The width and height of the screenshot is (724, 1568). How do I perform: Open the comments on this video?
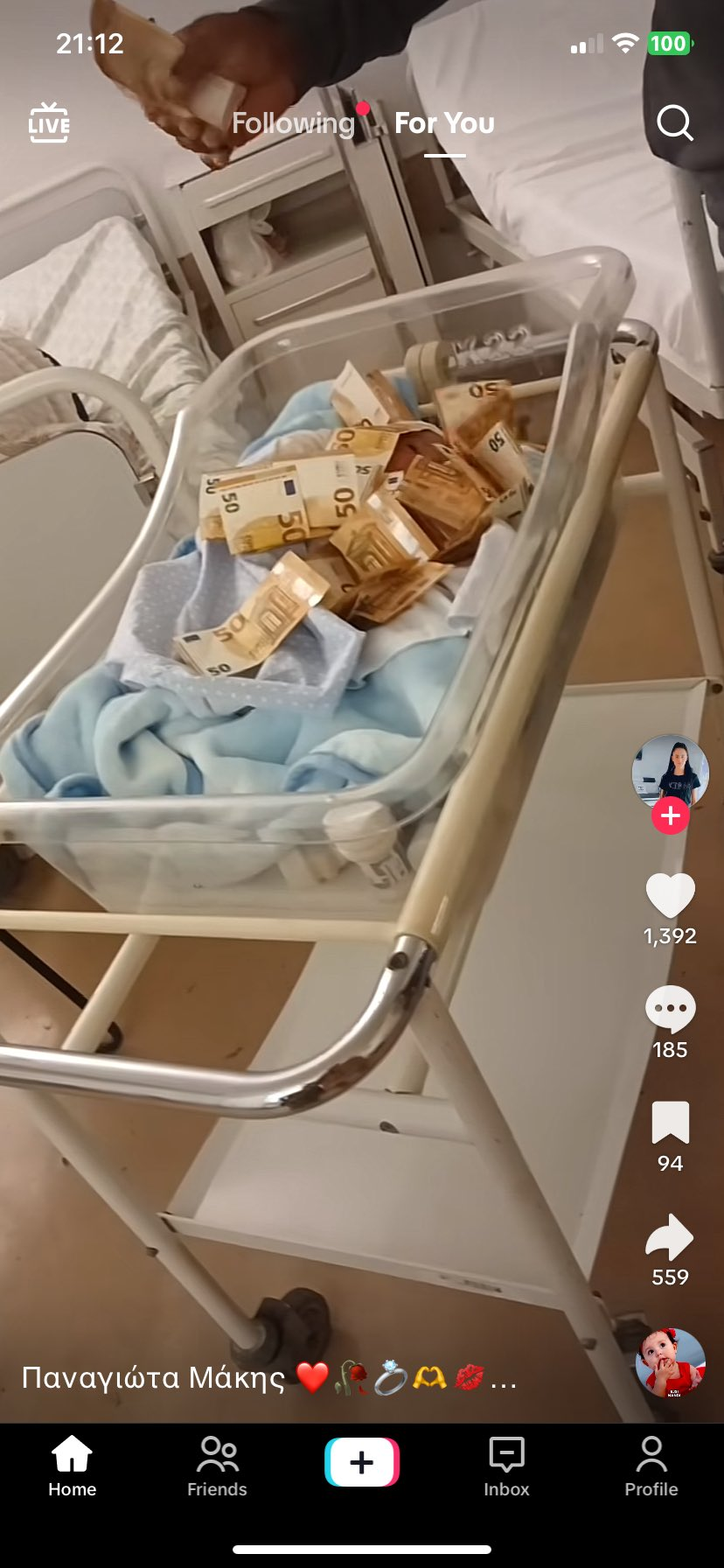click(670, 1010)
